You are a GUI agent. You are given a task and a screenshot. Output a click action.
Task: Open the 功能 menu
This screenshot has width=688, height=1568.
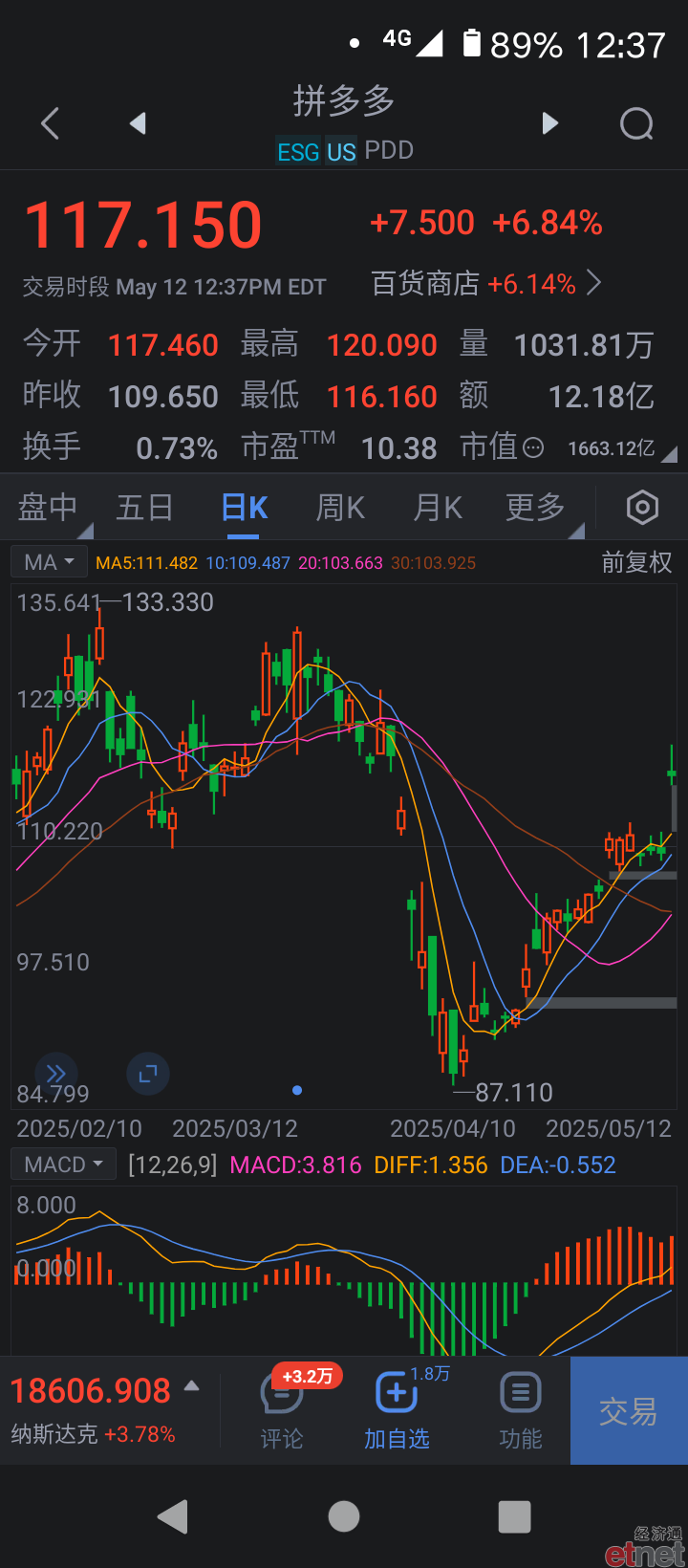(x=521, y=1411)
